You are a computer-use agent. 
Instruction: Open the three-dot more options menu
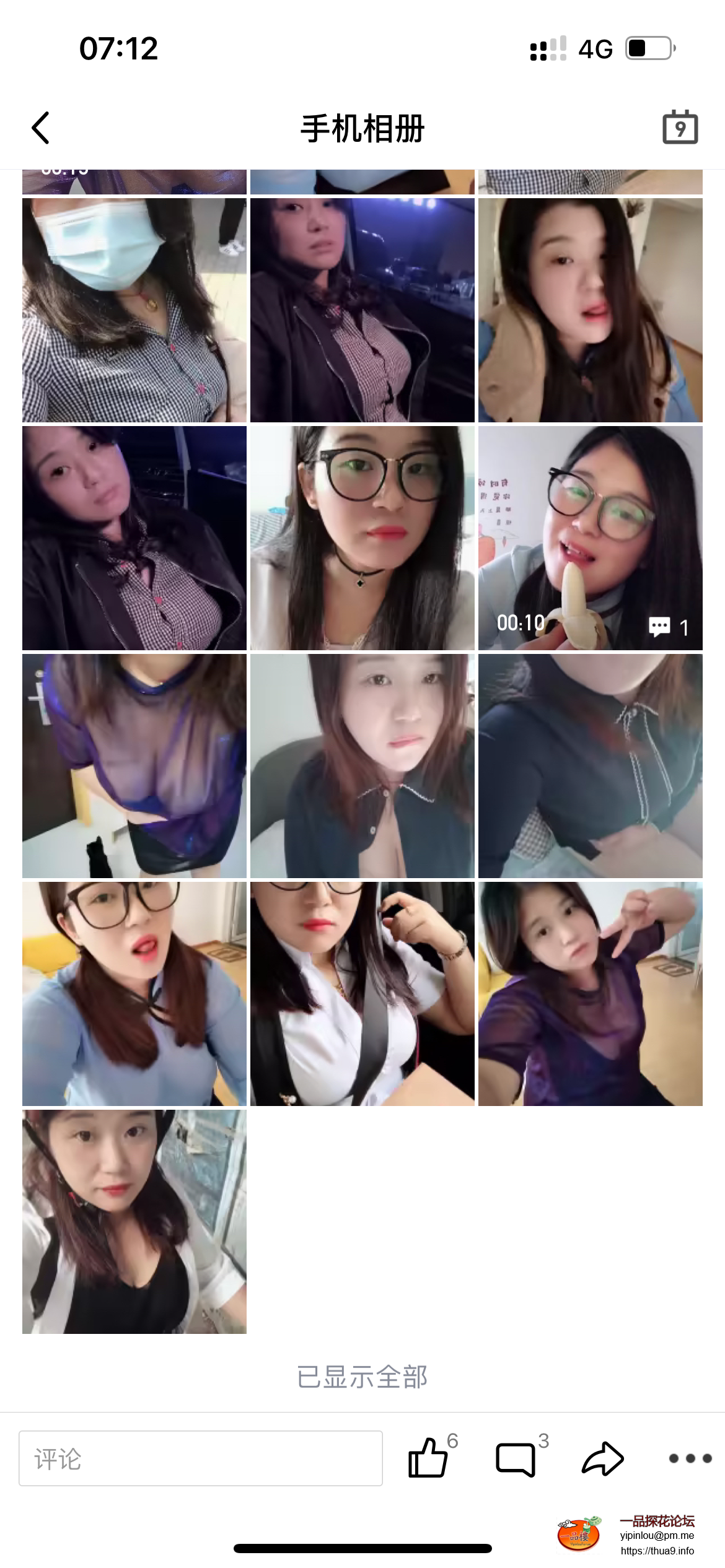click(x=690, y=1458)
